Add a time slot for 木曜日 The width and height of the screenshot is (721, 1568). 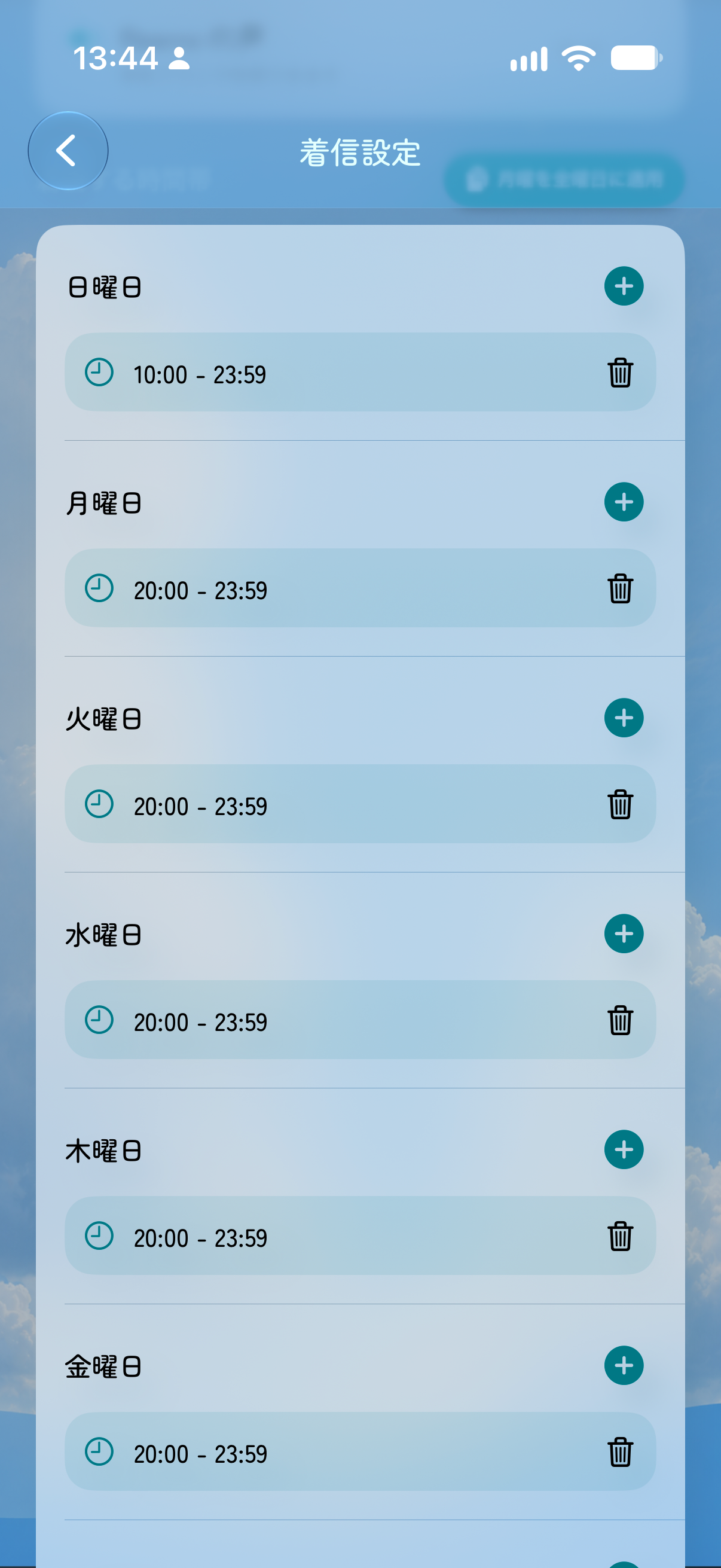pos(624,1150)
